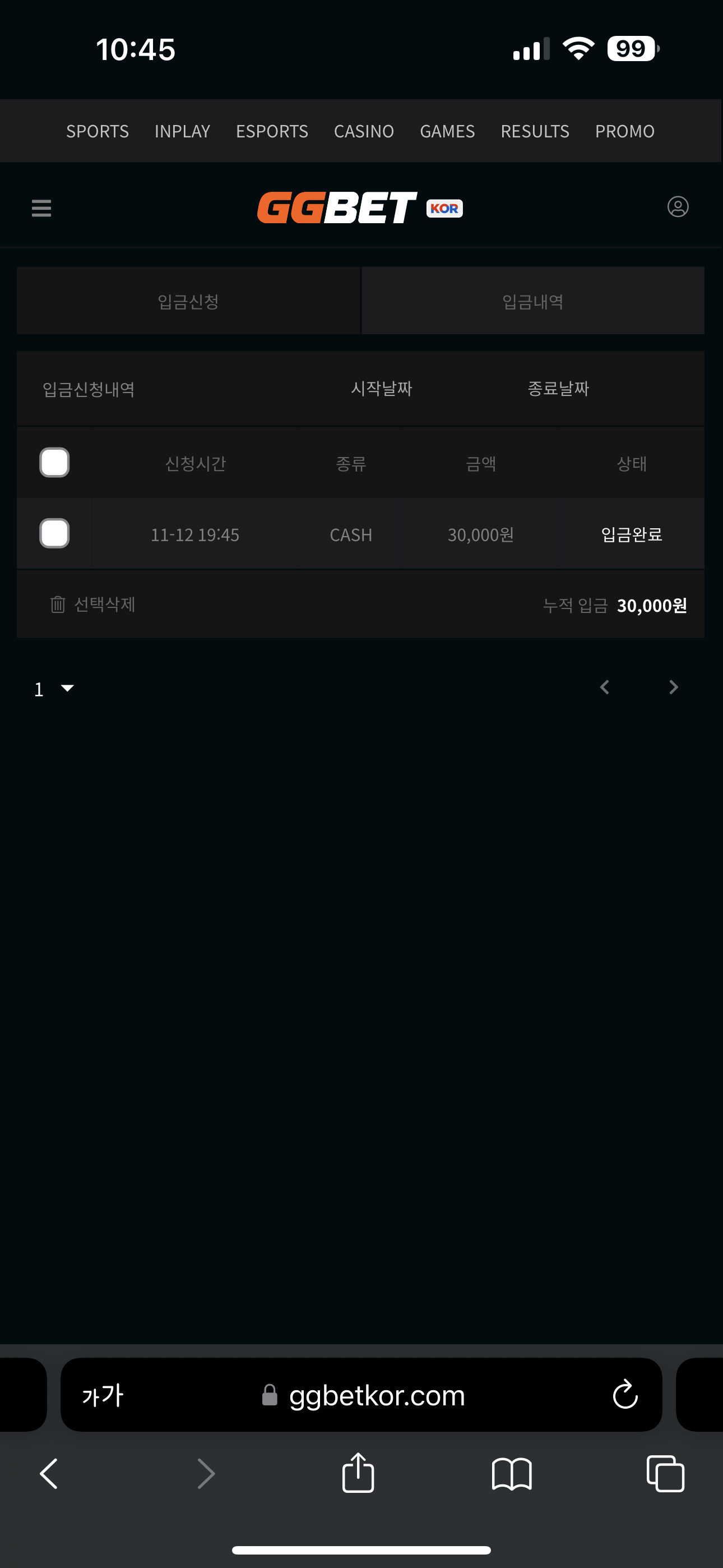723x1568 pixels.
Task: Visit the CASINO section
Action: click(x=364, y=131)
